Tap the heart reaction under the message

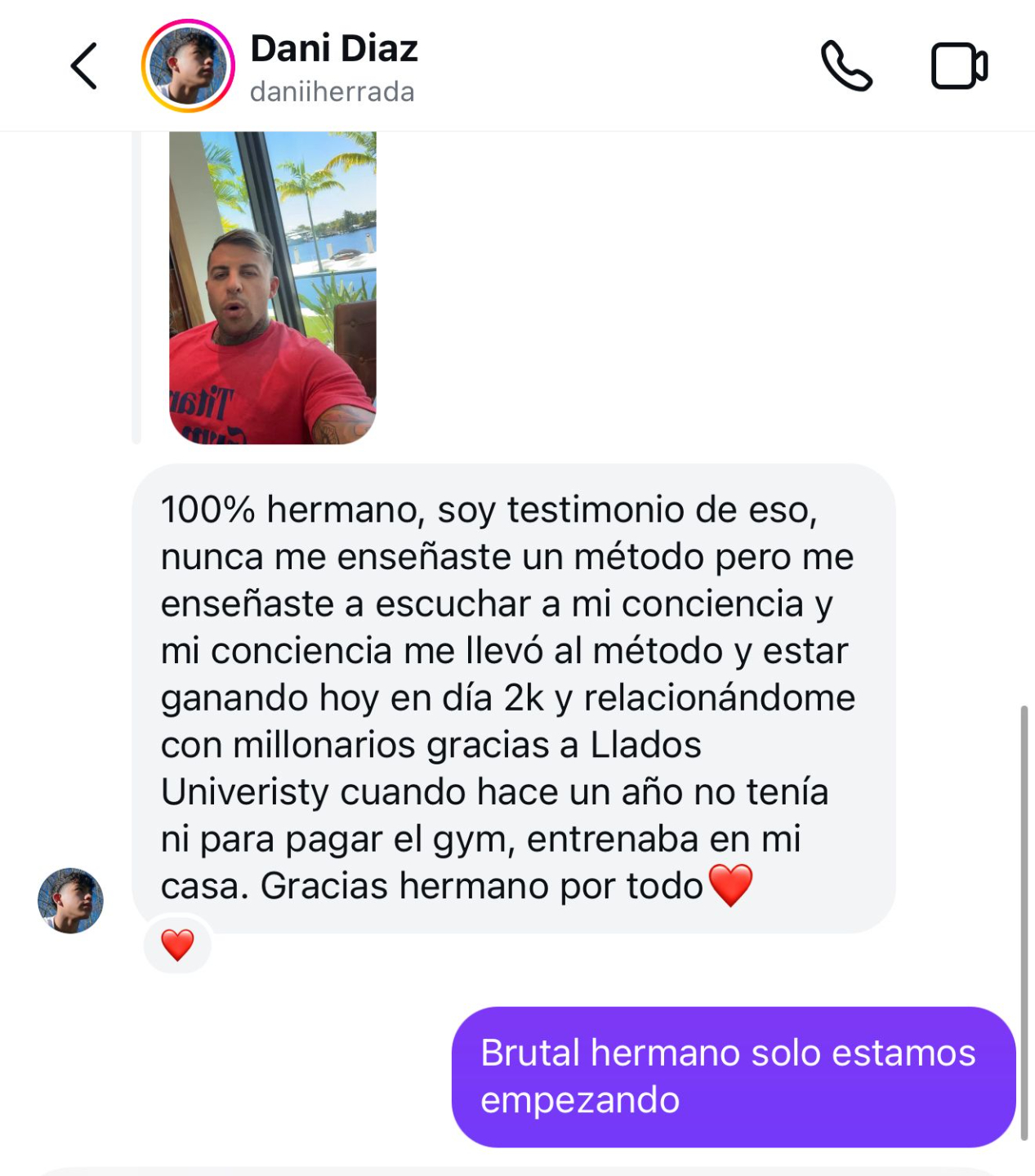177,945
